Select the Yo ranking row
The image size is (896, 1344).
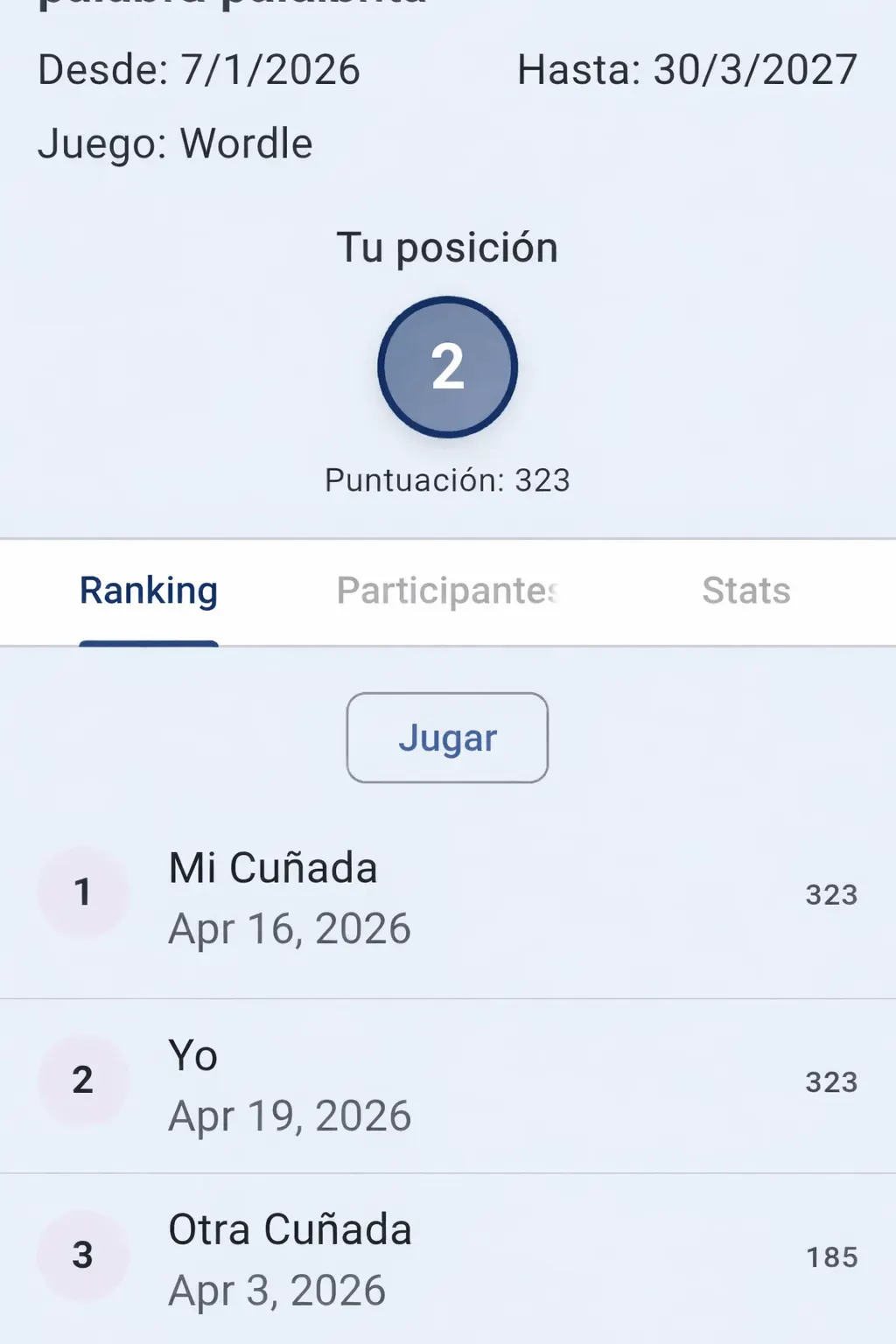coord(447,1085)
